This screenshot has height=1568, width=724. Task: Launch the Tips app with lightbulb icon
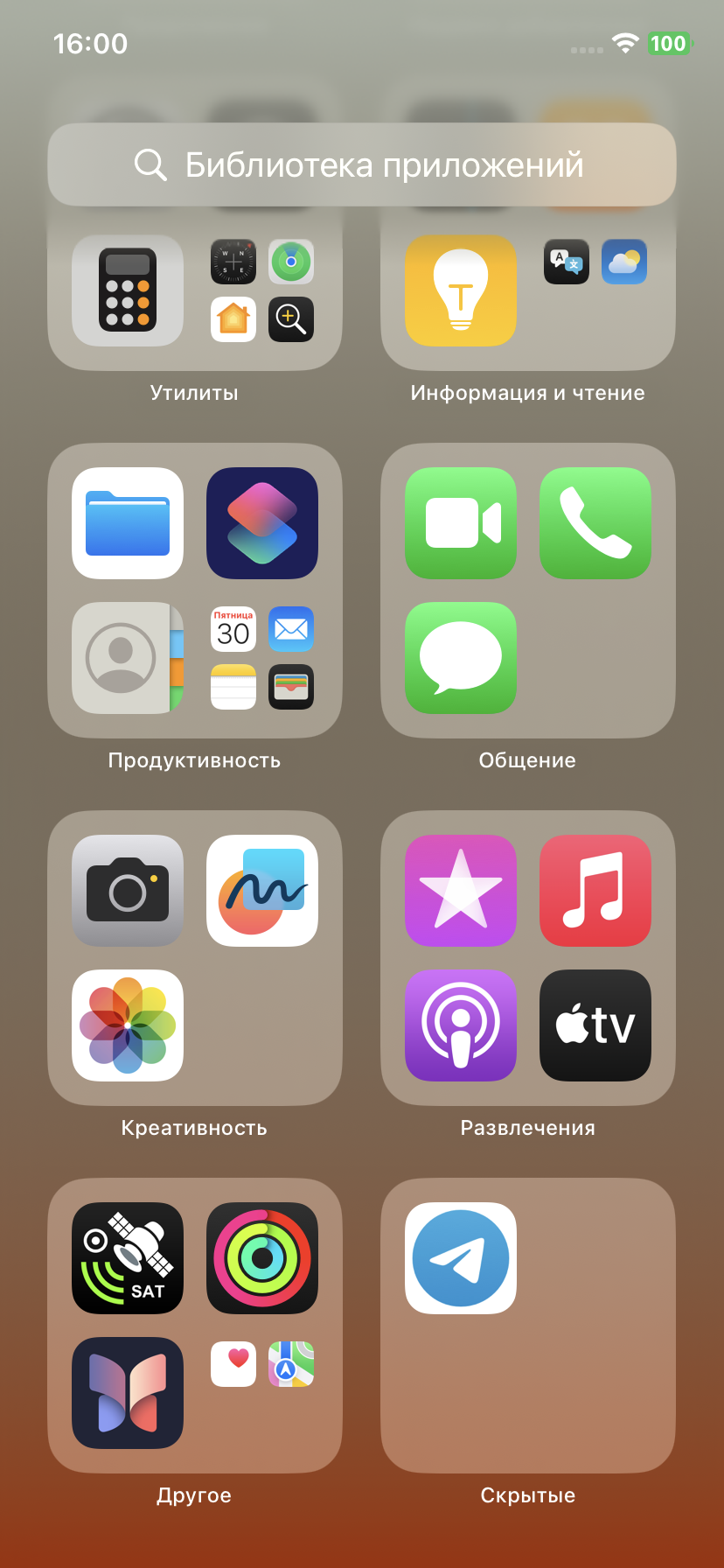[x=461, y=290]
